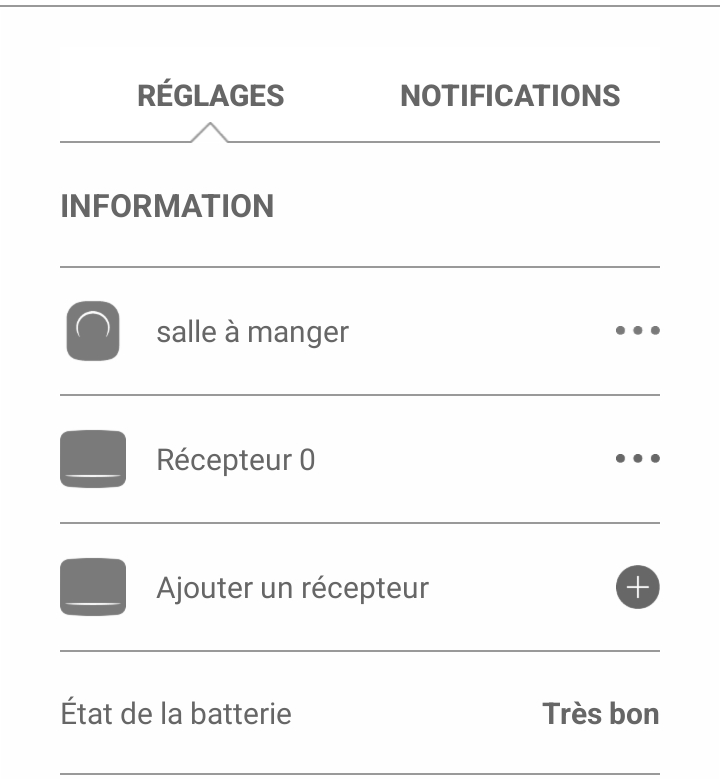Select the Ajouter un récepteur row
The image size is (720, 779).
292,588
